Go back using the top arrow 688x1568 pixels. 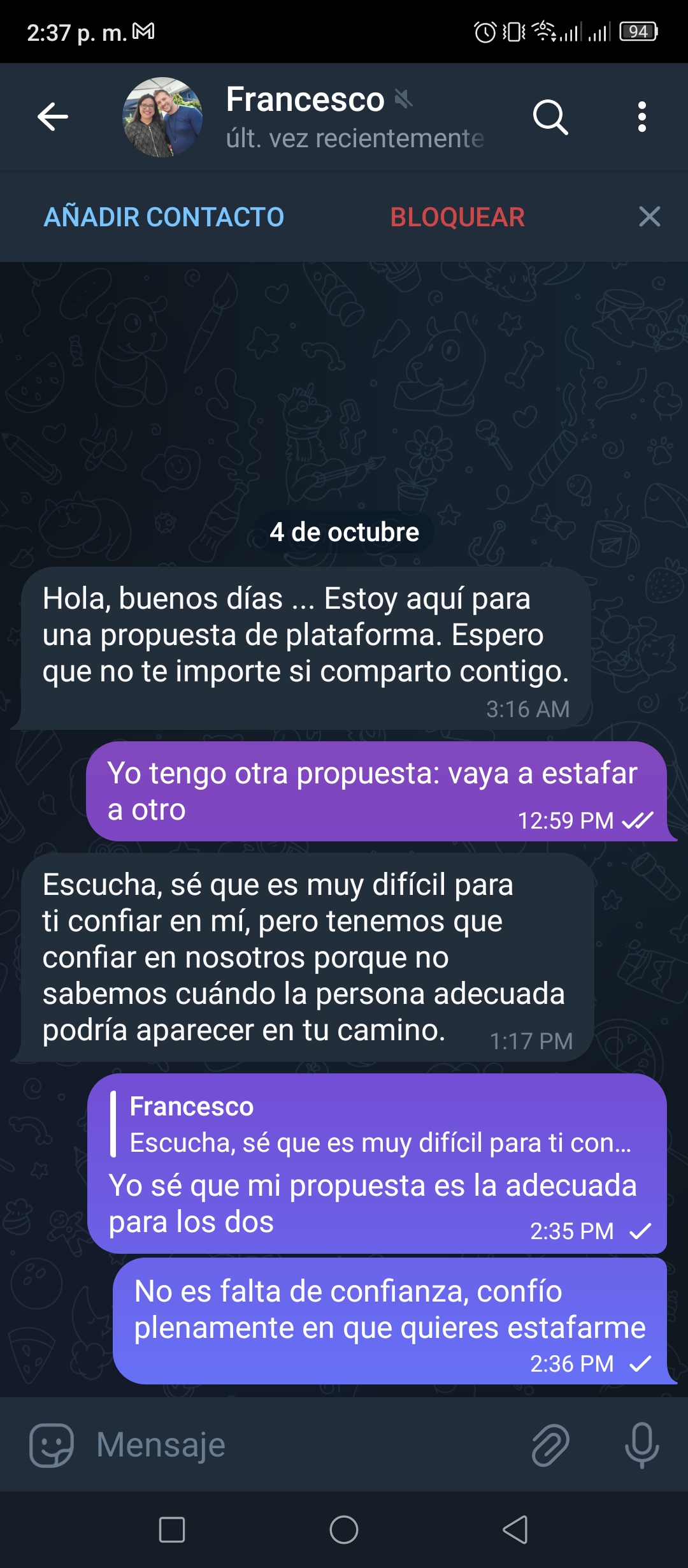coord(52,117)
